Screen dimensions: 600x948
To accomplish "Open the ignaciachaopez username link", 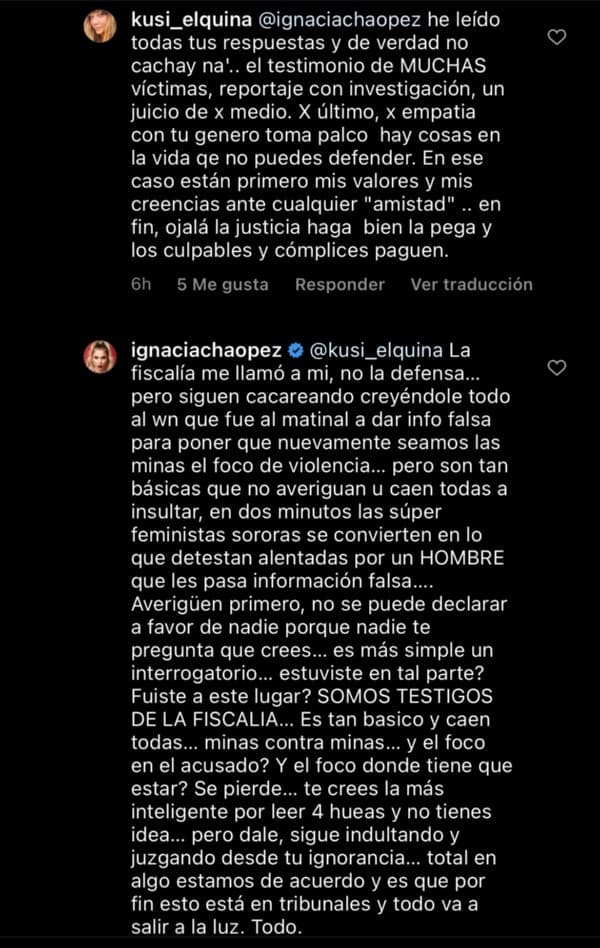I will coord(205,350).
